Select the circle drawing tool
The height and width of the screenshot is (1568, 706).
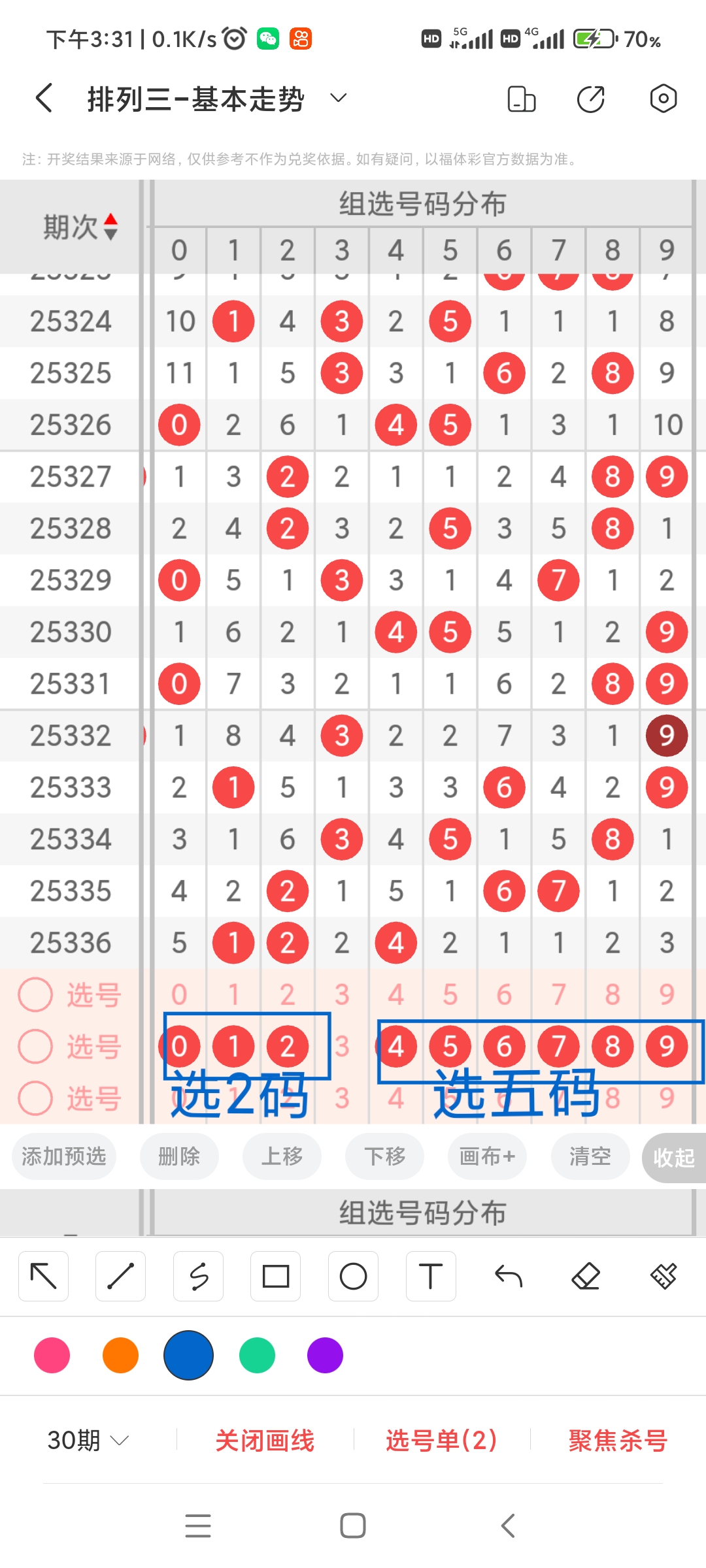353,1275
